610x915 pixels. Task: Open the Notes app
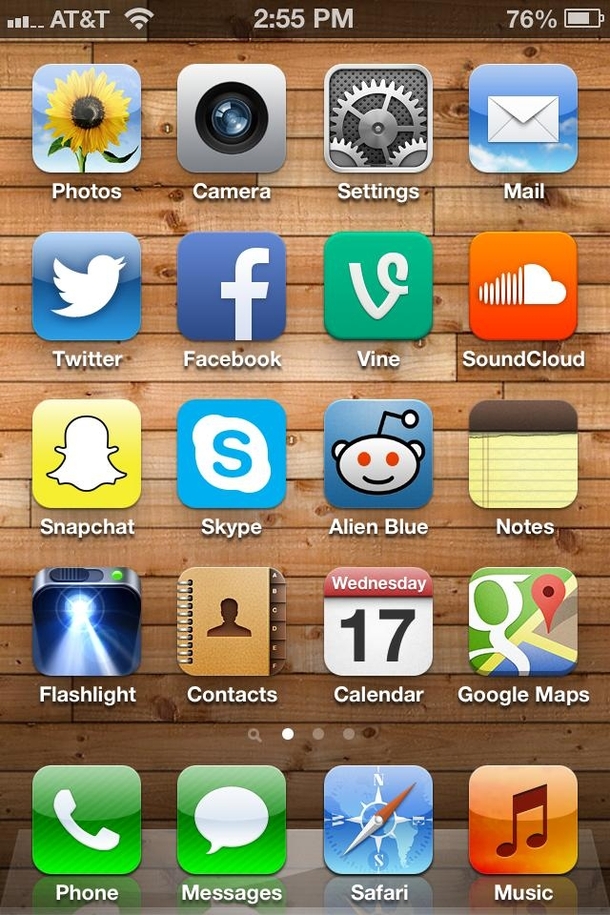click(523, 454)
